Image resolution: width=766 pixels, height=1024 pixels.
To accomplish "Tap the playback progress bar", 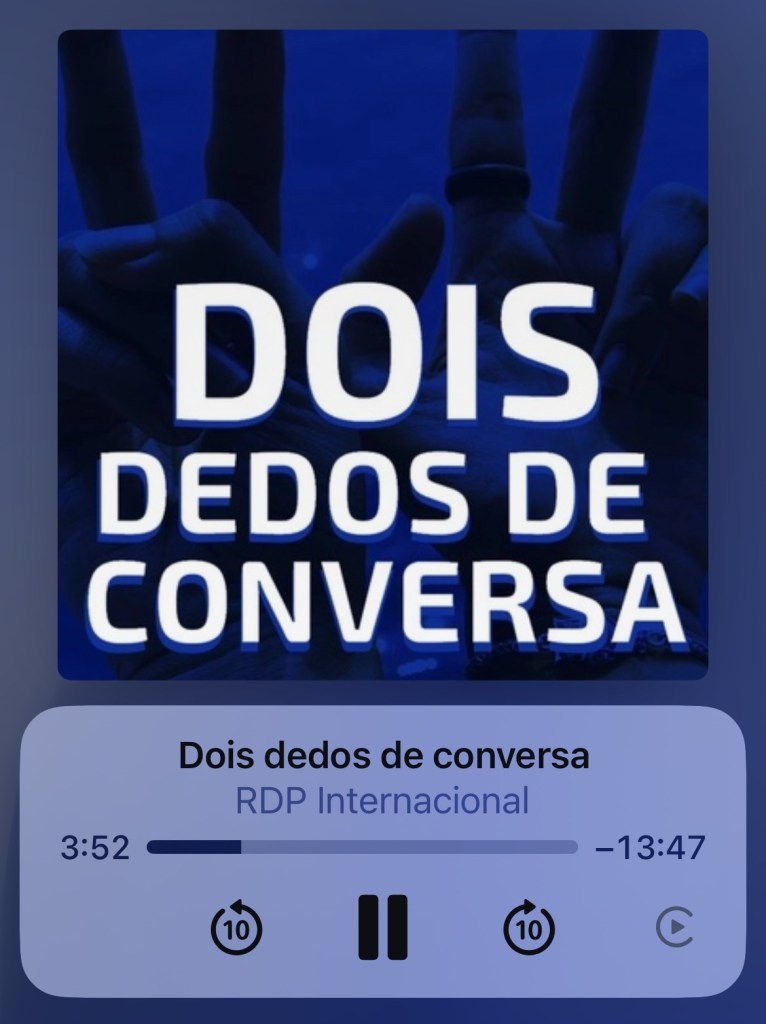I will point(362,847).
